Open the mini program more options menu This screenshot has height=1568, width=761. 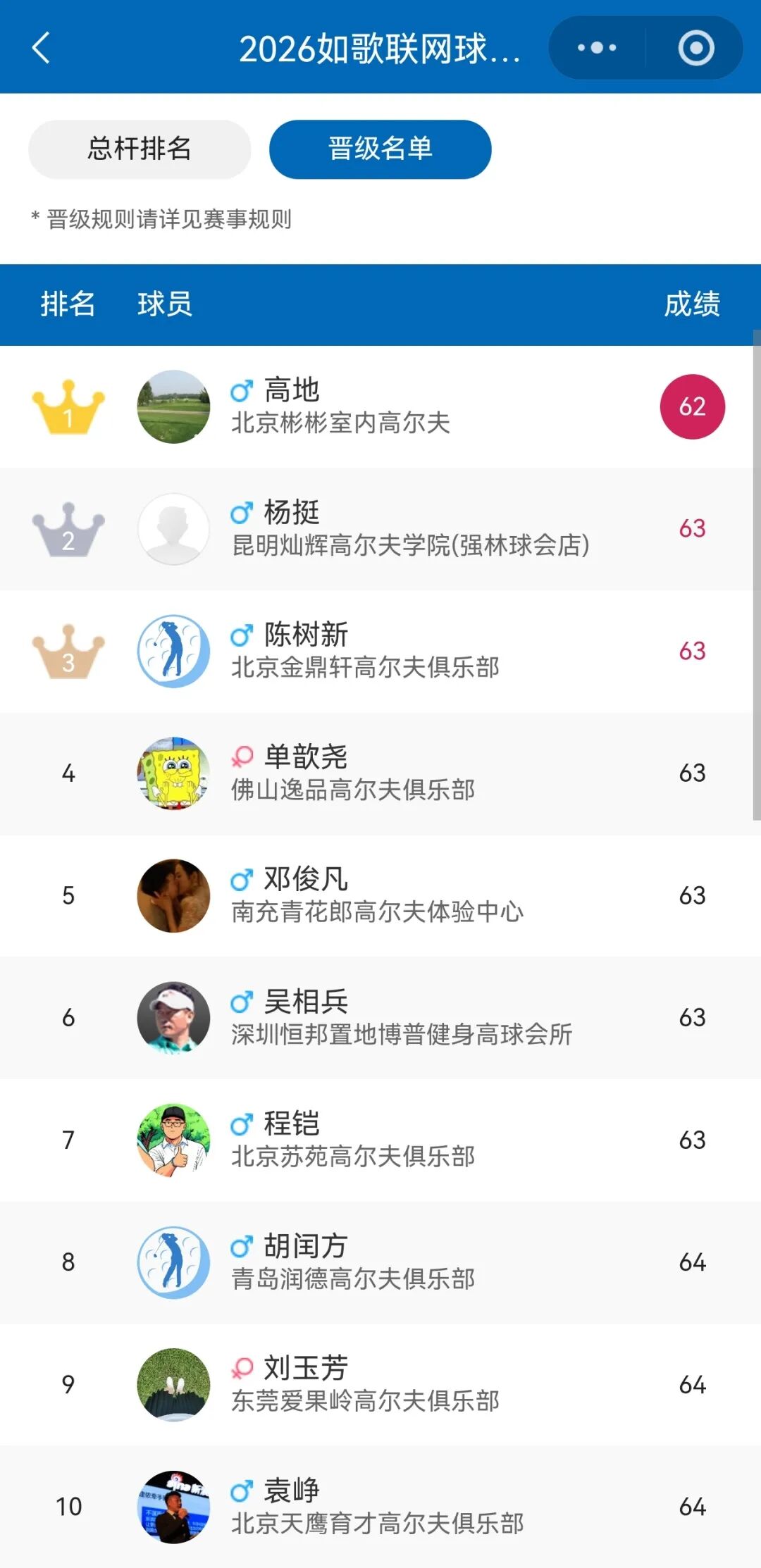pos(597,48)
